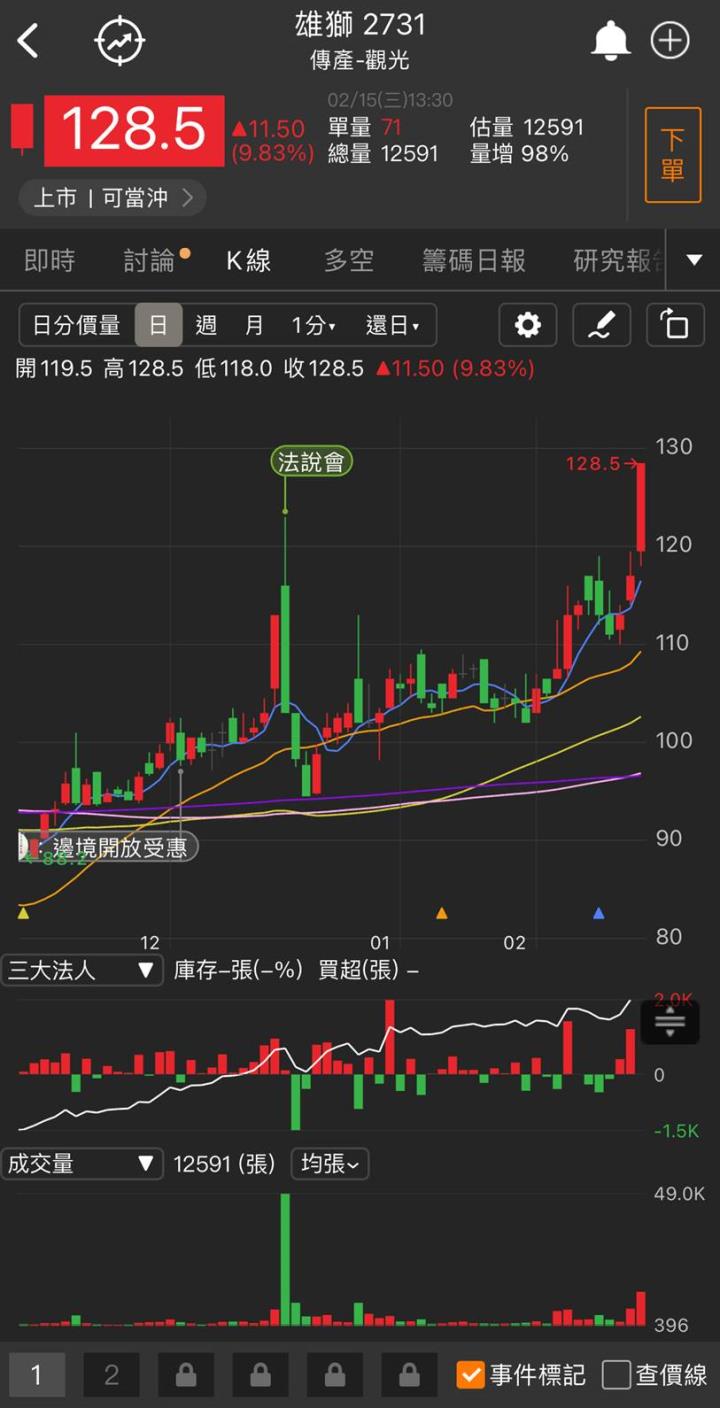720x1408 pixels.
Task: Switch to the 討論 tab
Action: pos(150,261)
